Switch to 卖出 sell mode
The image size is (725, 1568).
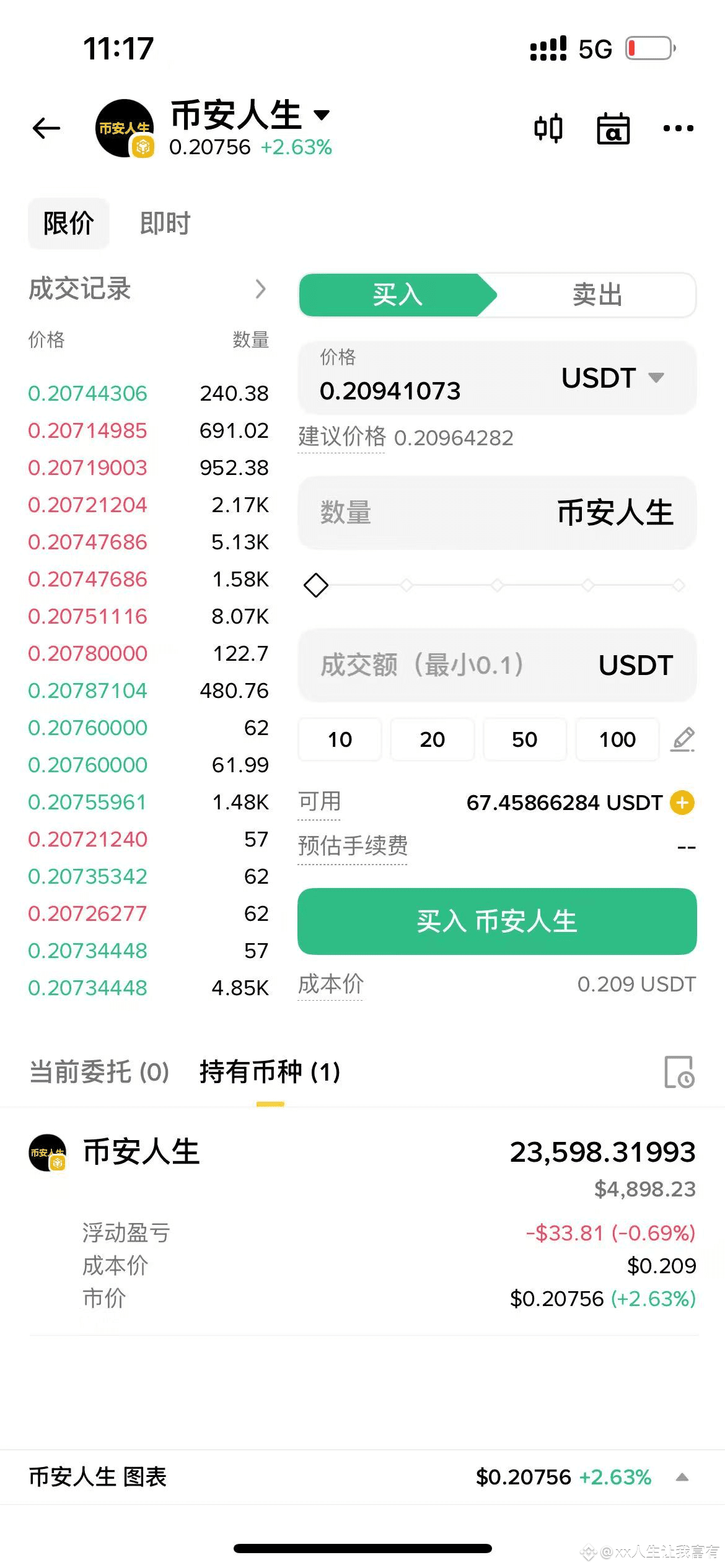tap(596, 295)
